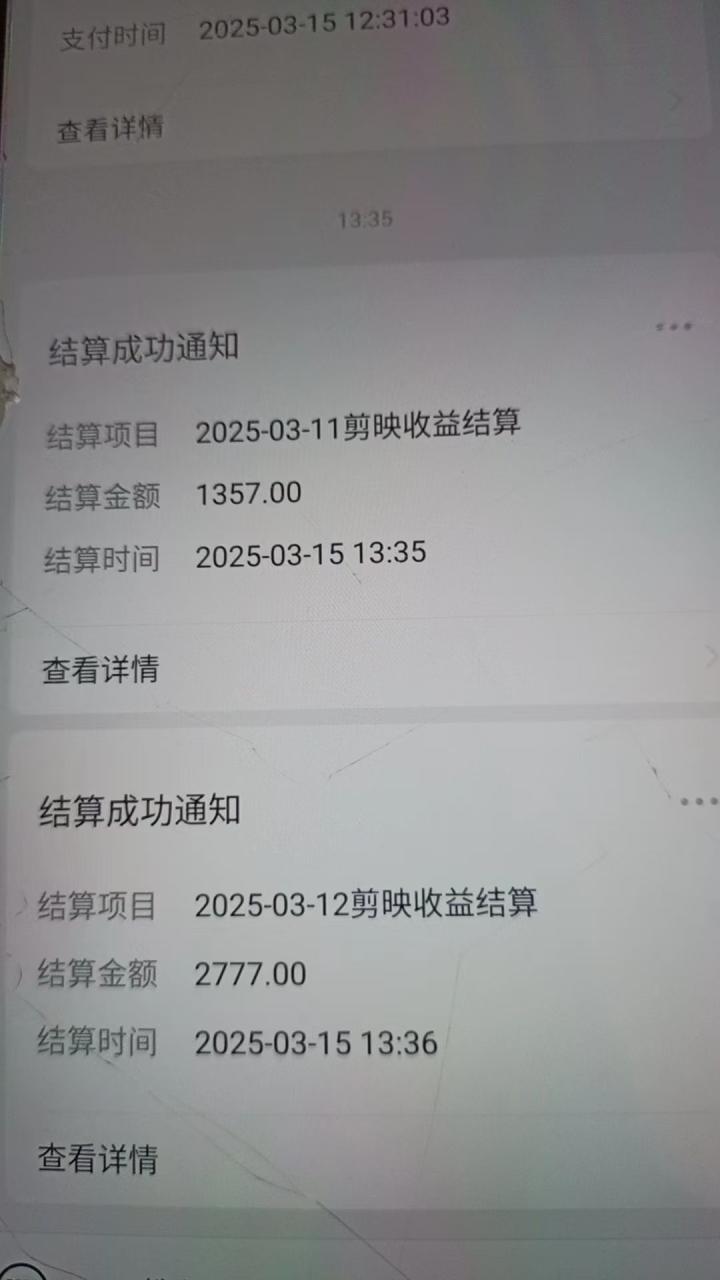Tap the settlement amount 1357.00
The width and height of the screenshot is (720, 1280).
[x=250, y=492]
